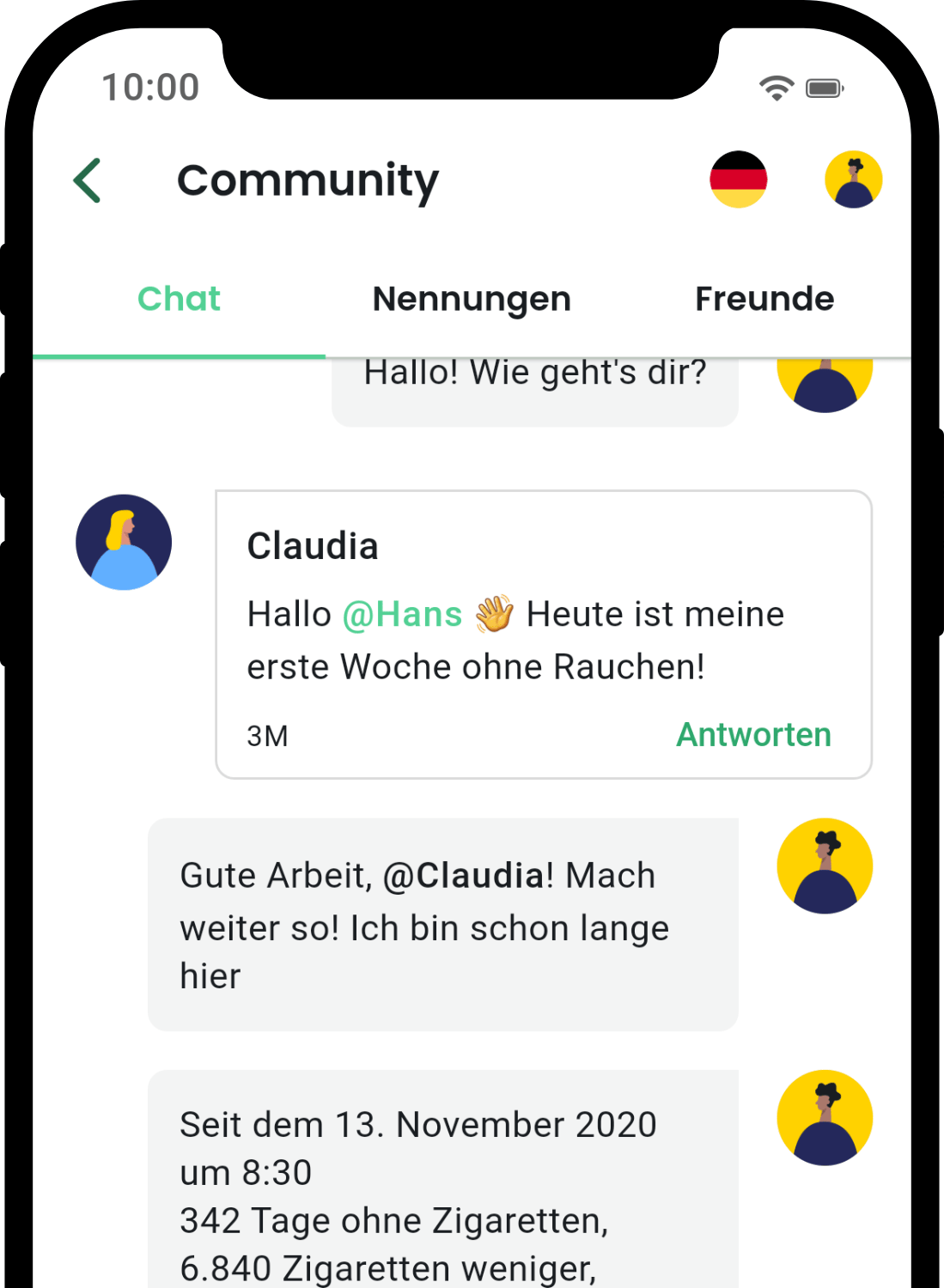The width and height of the screenshot is (944, 1288).
Task: Open the @Hans mention in Claudia's message
Action: coord(402,615)
